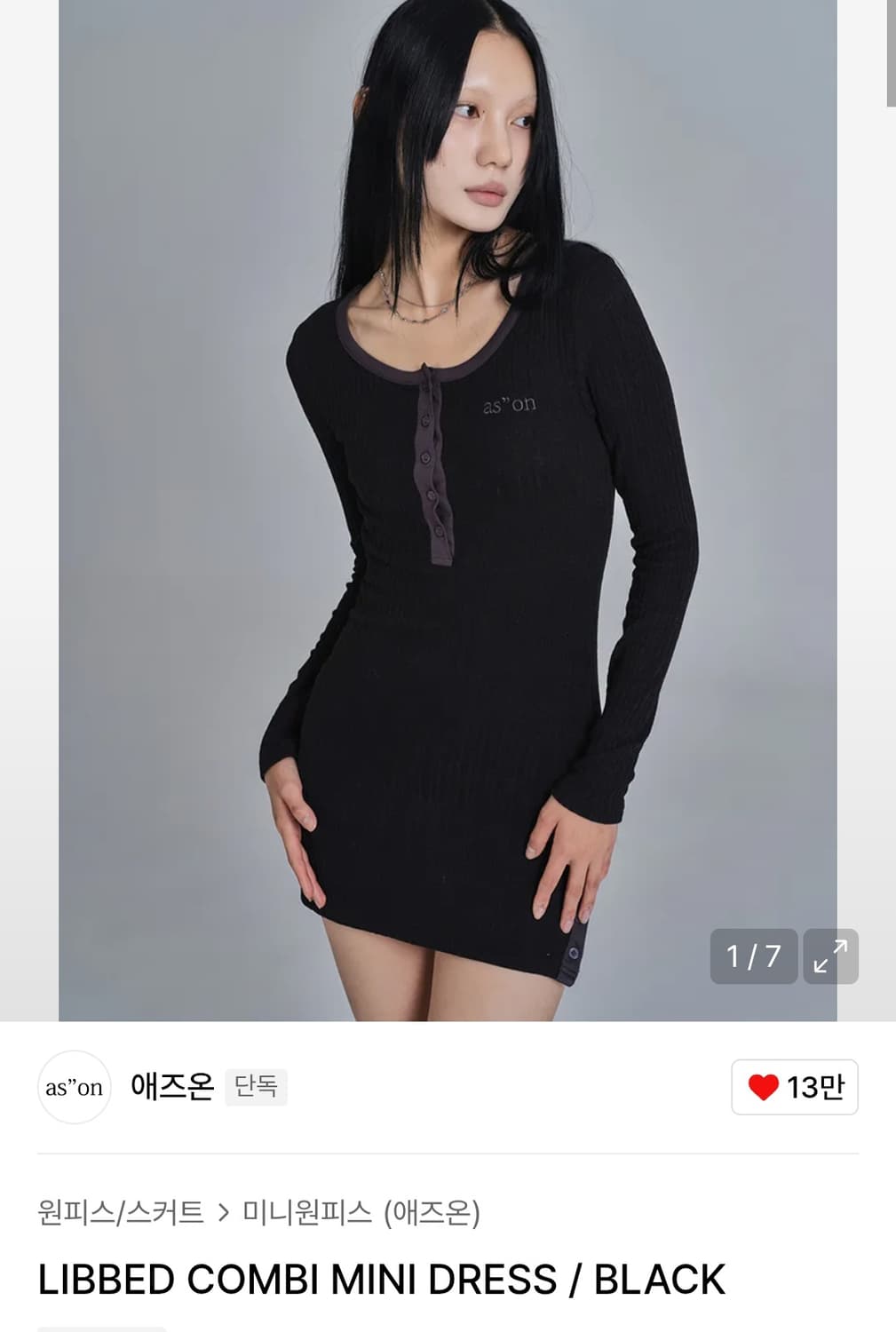Click the diagonal arrows to enlarge the image
This screenshot has height=1332, width=896.
830,955
